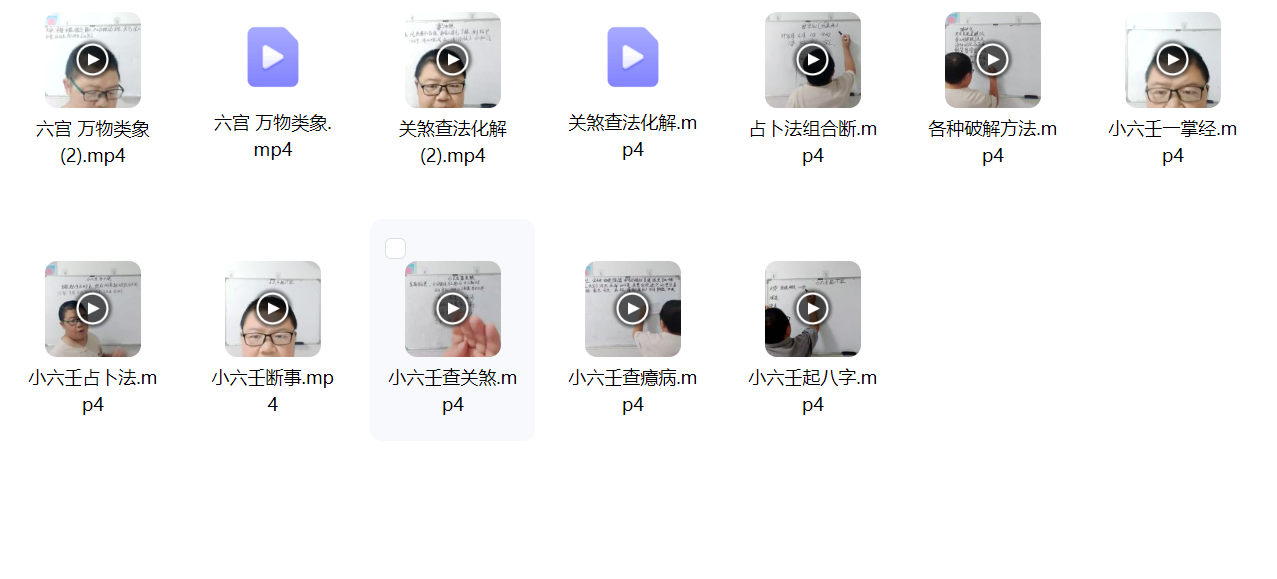This screenshot has height=579, width=1277.
Task: Open 小六壬一掌经.mp4
Action: pos(1172,60)
